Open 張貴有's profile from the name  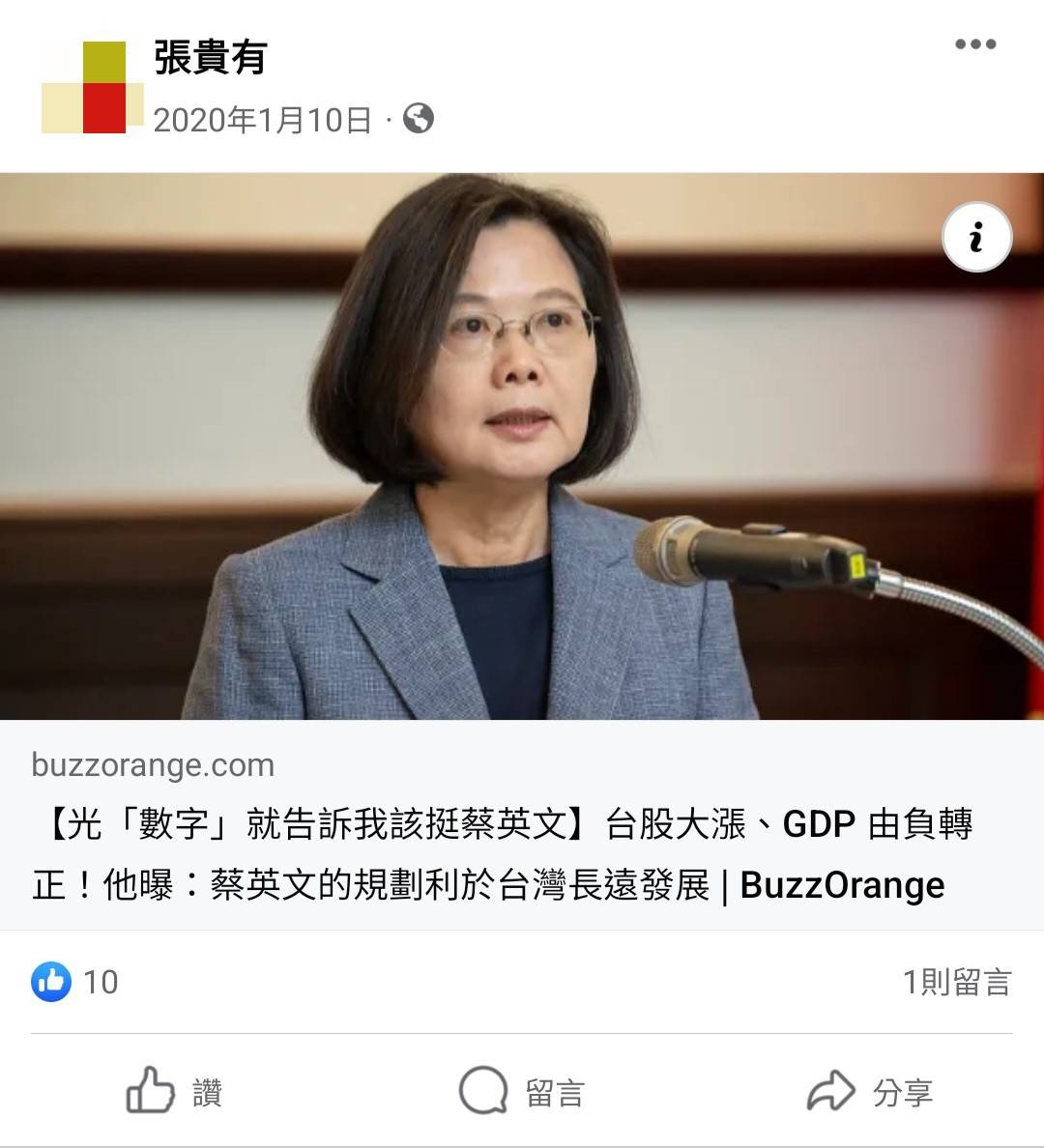210,58
